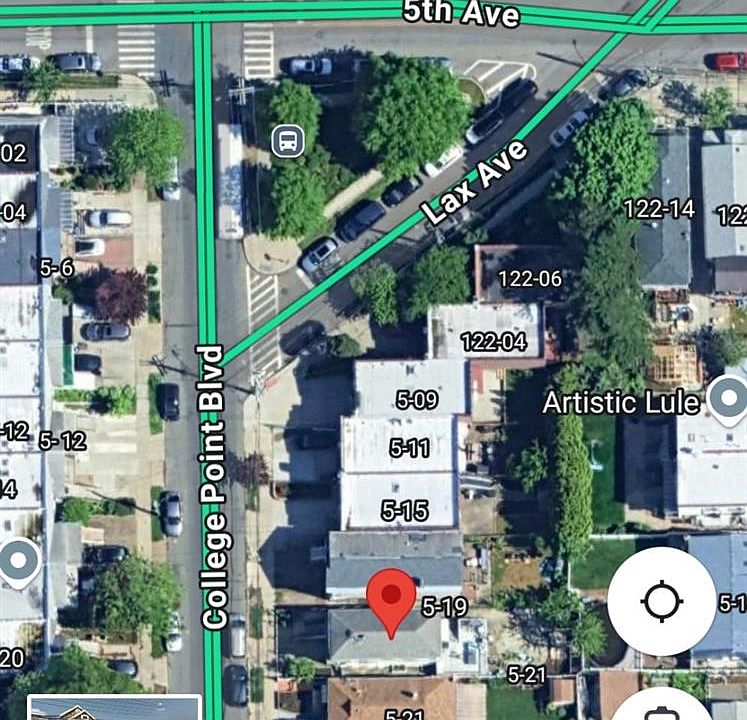Open the bus stop marker
The height and width of the screenshot is (720, 747).
[288, 140]
